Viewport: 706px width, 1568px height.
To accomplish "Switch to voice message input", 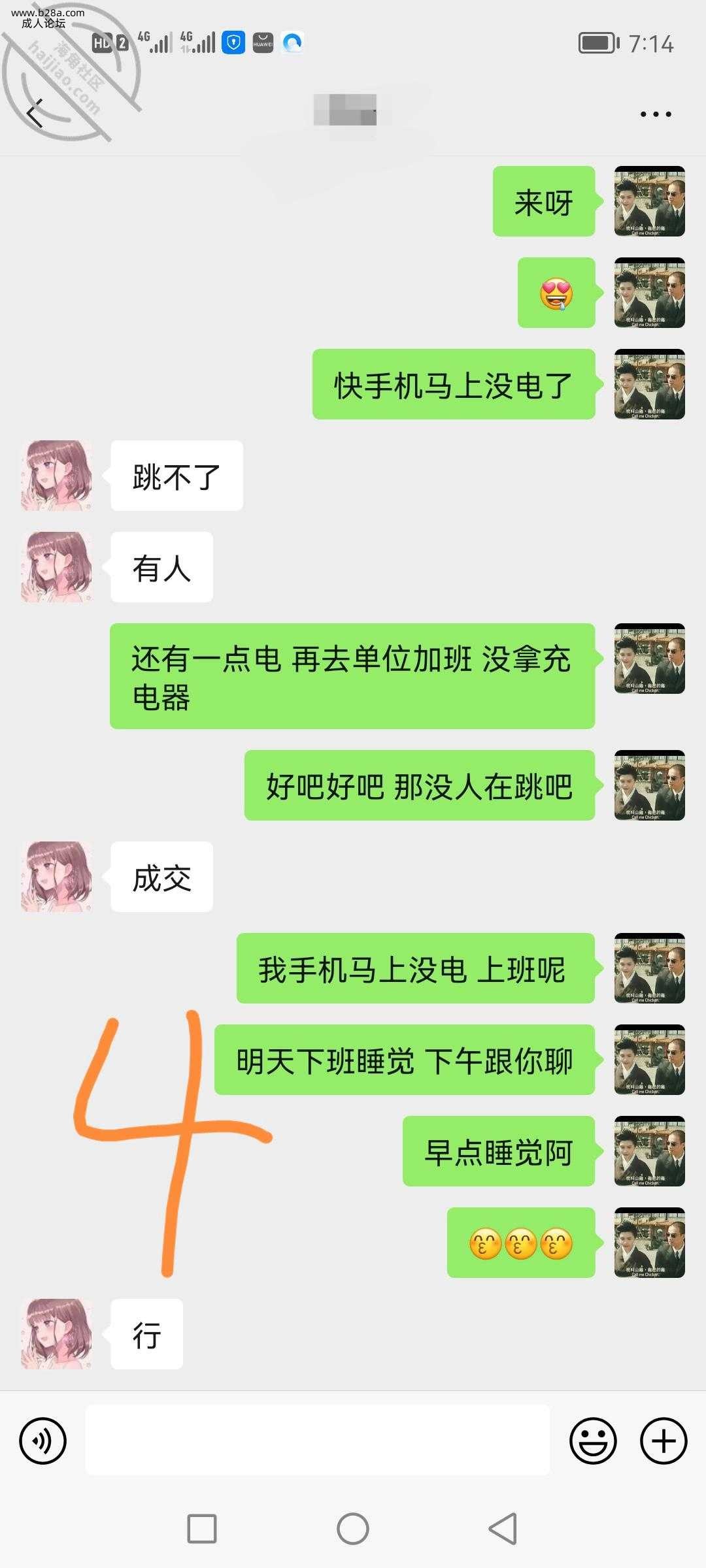I will (43, 1440).
